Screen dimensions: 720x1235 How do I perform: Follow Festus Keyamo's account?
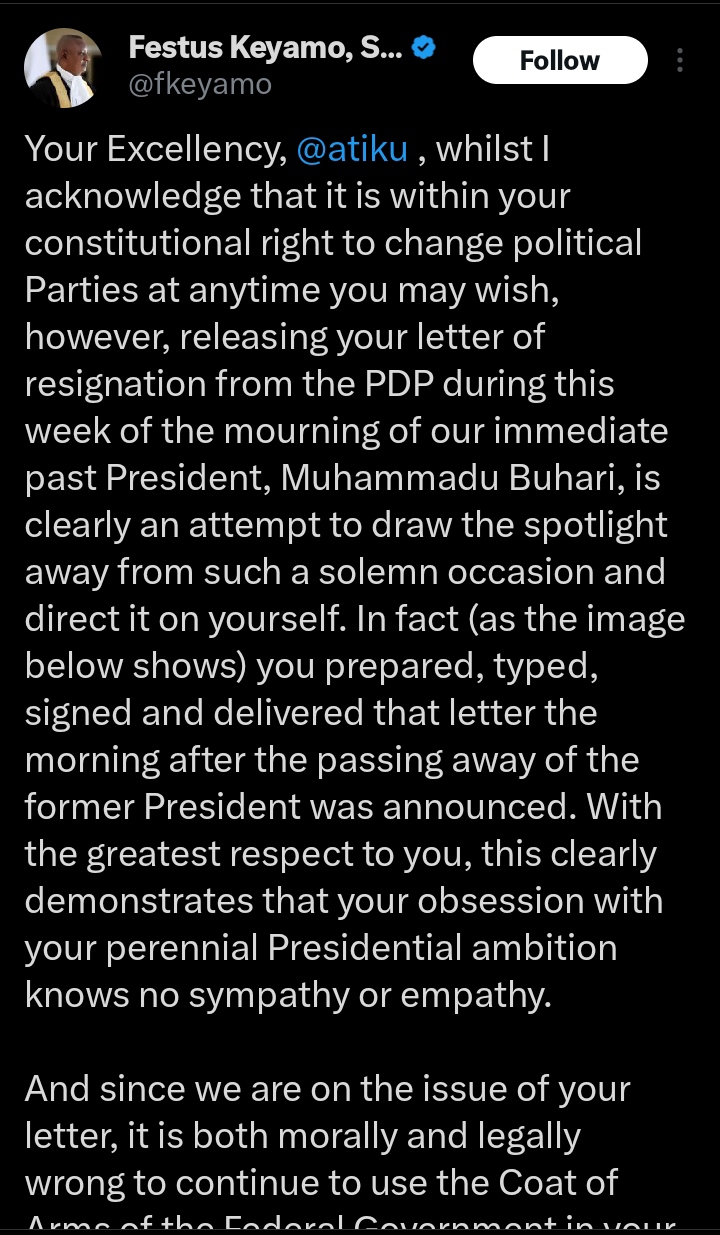tap(559, 60)
